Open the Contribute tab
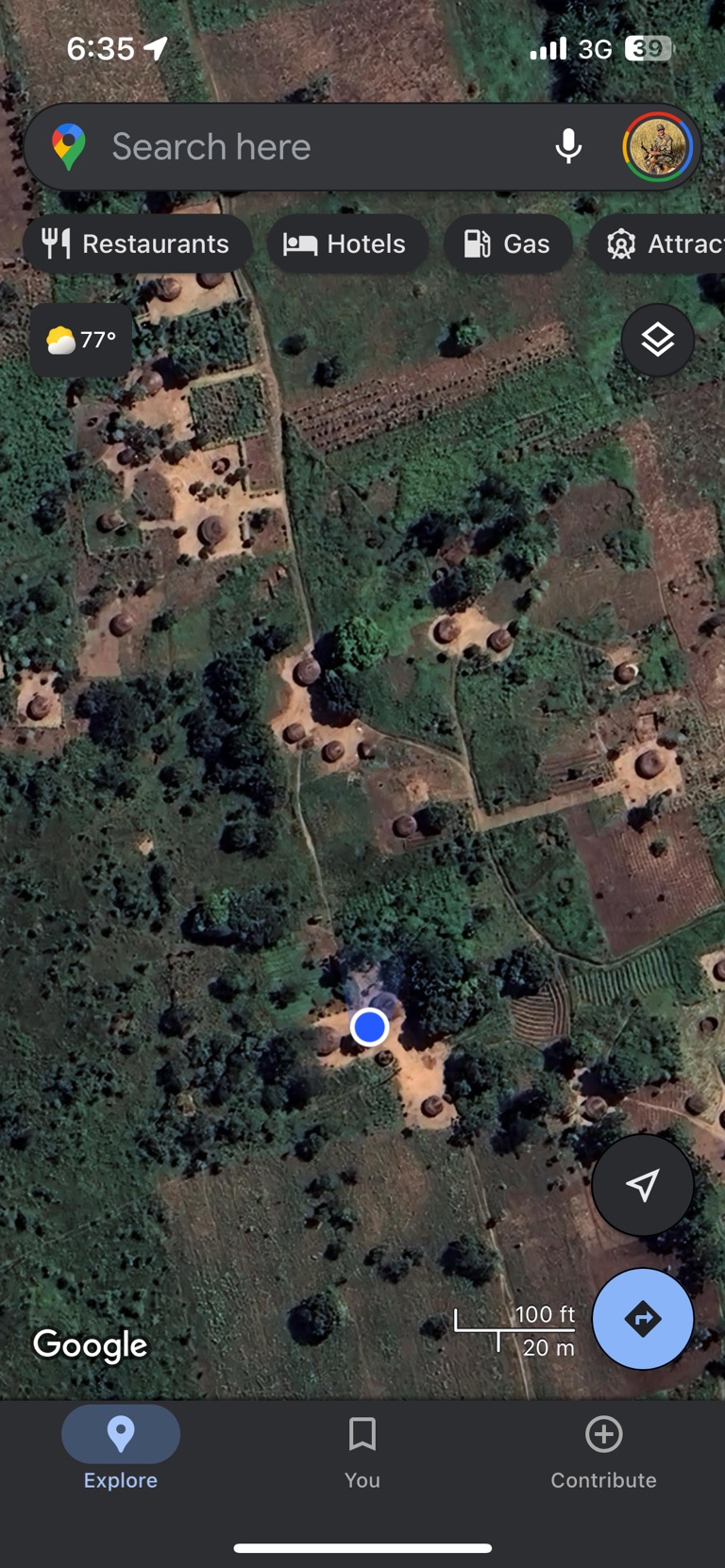This screenshot has height=1568, width=725. [x=604, y=1448]
